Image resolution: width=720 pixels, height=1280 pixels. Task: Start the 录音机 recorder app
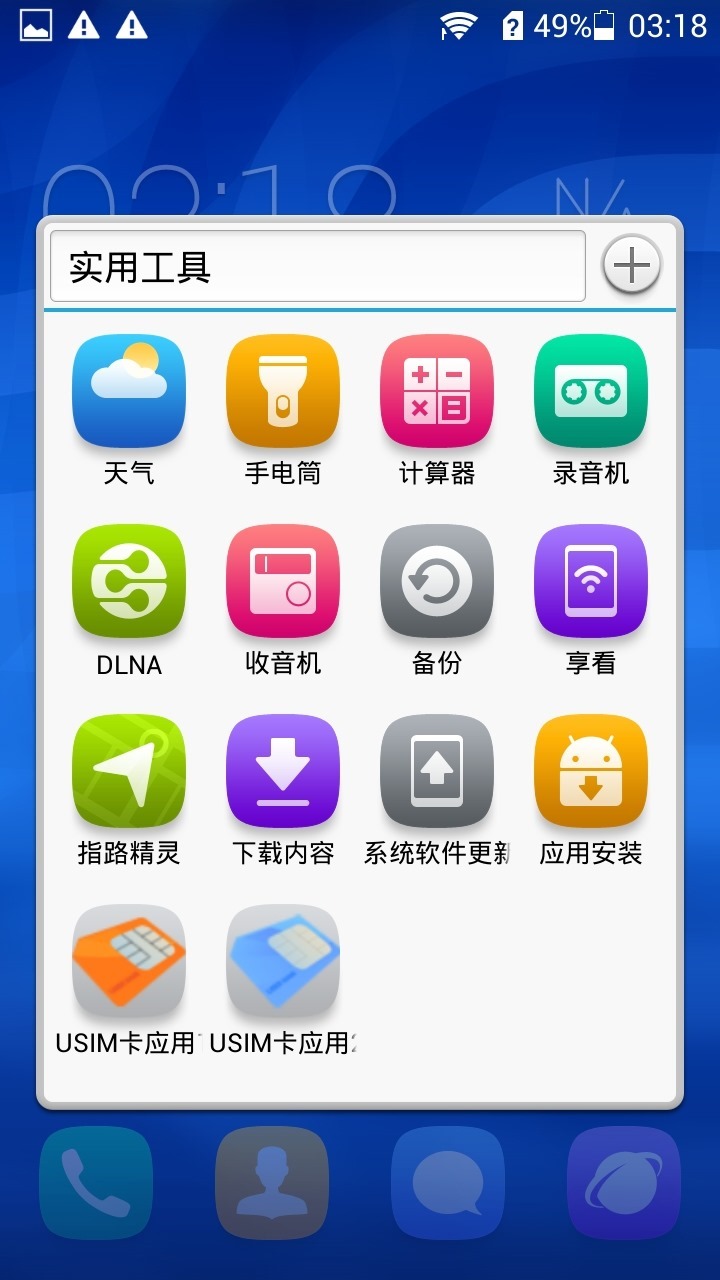pos(591,391)
